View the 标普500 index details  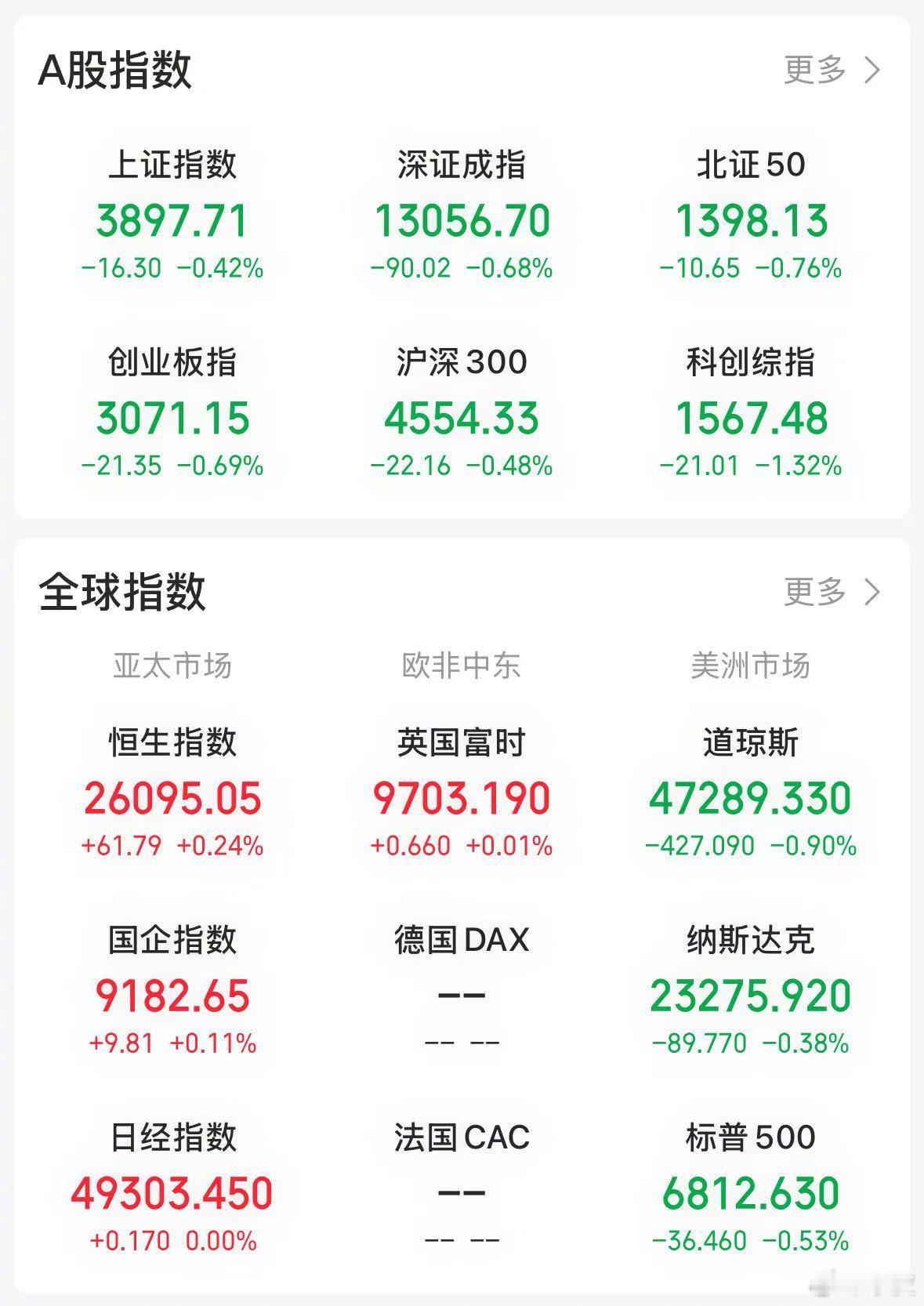click(751, 1188)
